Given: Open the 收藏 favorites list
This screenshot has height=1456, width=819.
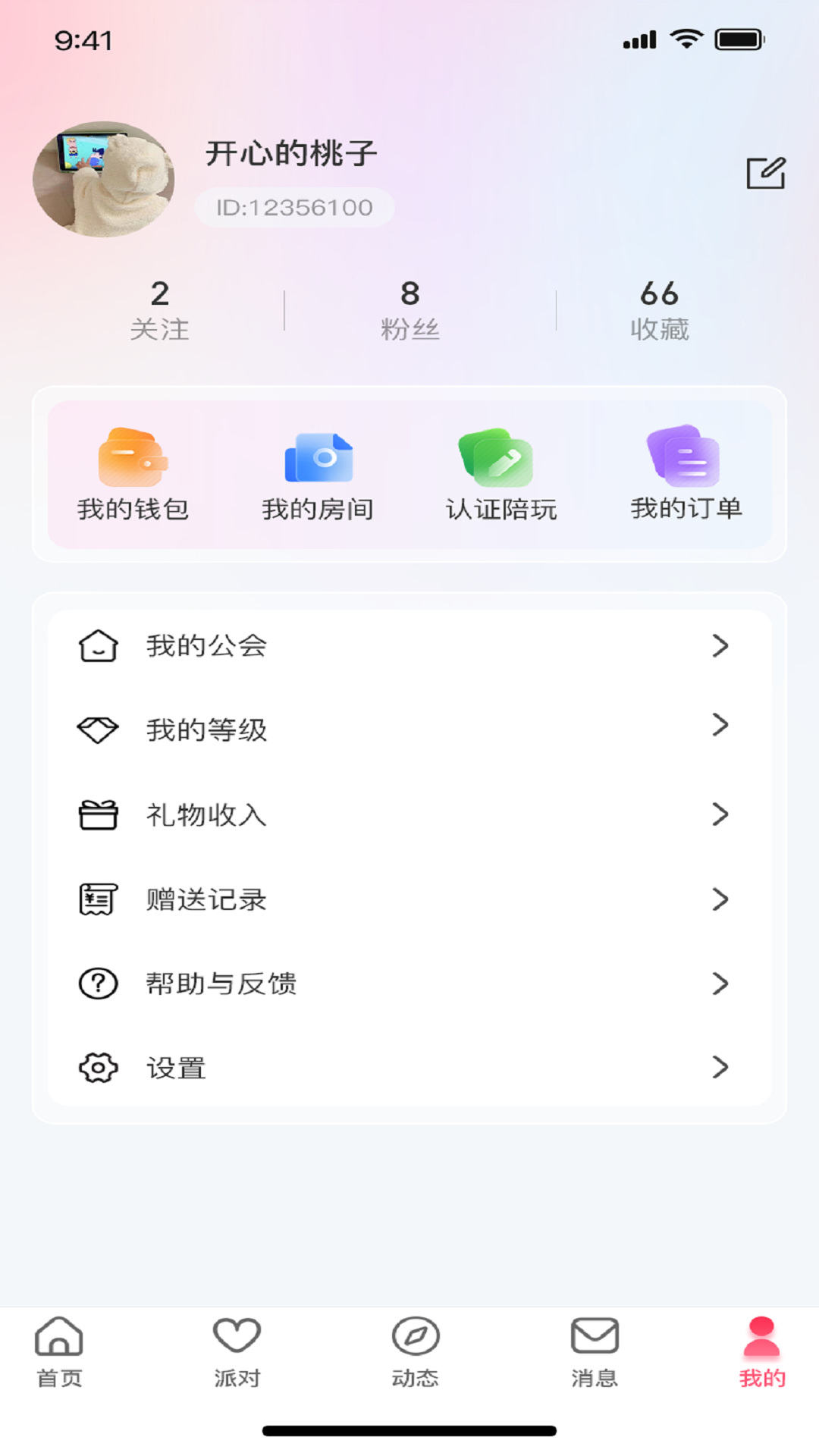Looking at the screenshot, I should [659, 310].
